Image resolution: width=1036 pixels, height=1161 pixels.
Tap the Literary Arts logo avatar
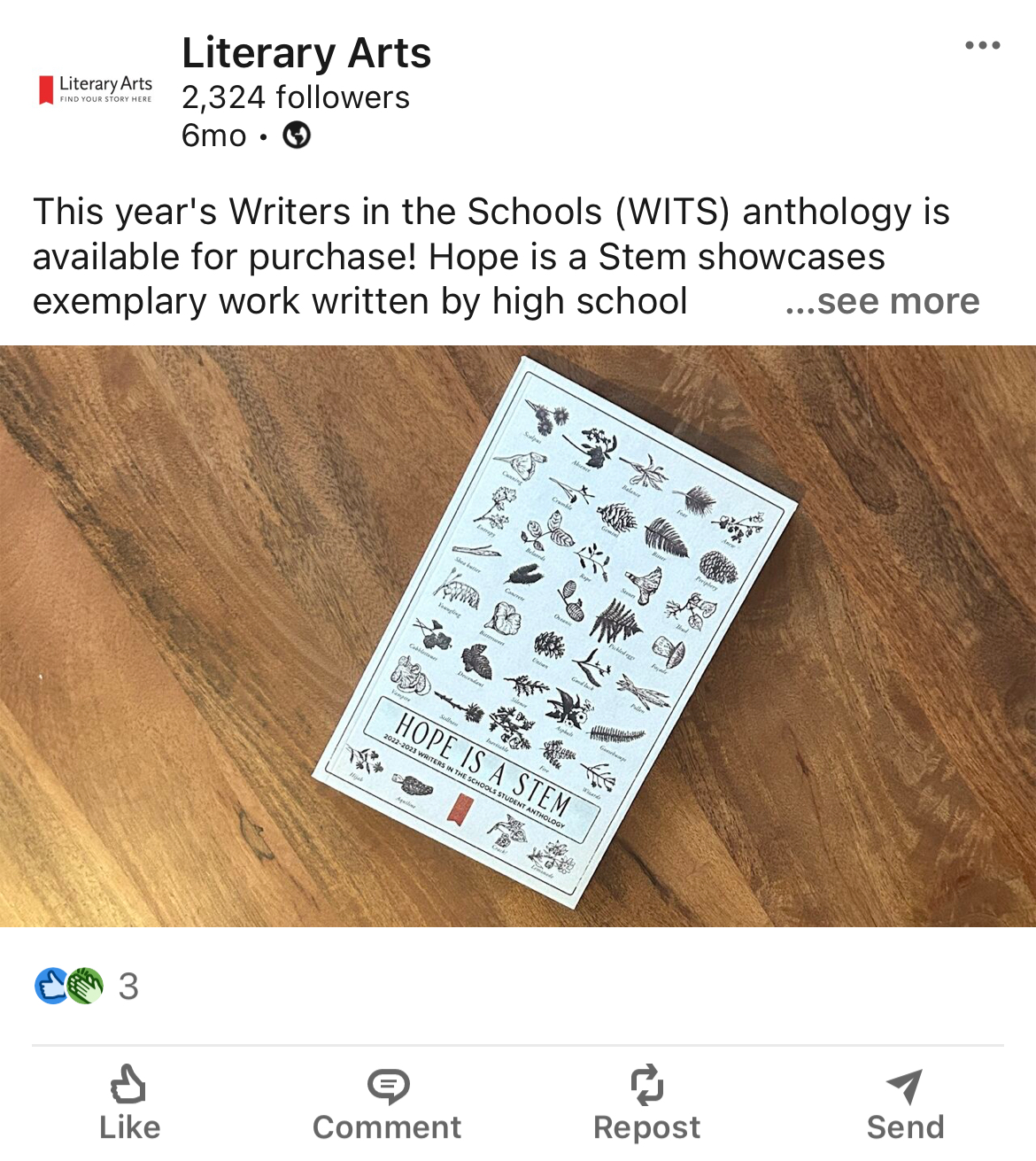pos(96,89)
